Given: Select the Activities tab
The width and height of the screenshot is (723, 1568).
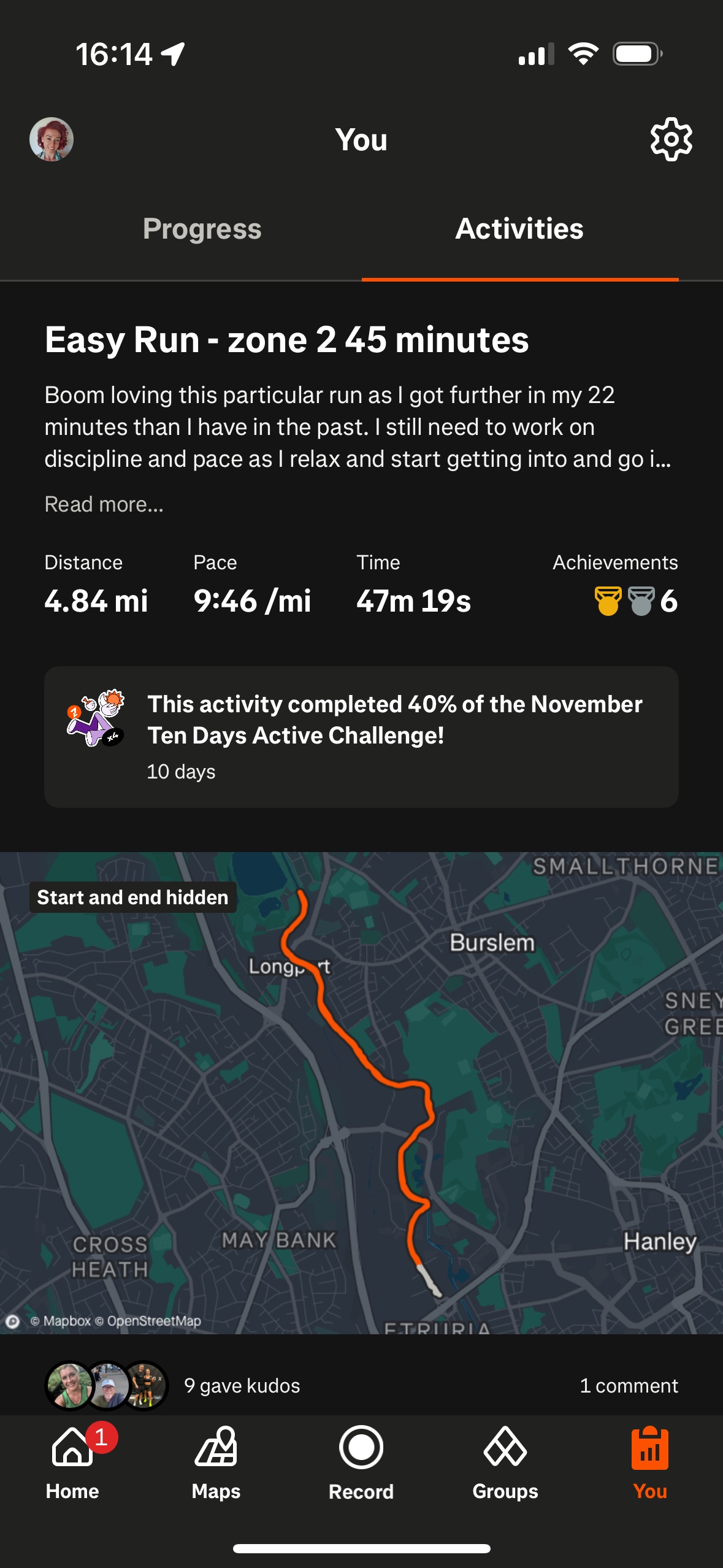Looking at the screenshot, I should click(x=519, y=229).
